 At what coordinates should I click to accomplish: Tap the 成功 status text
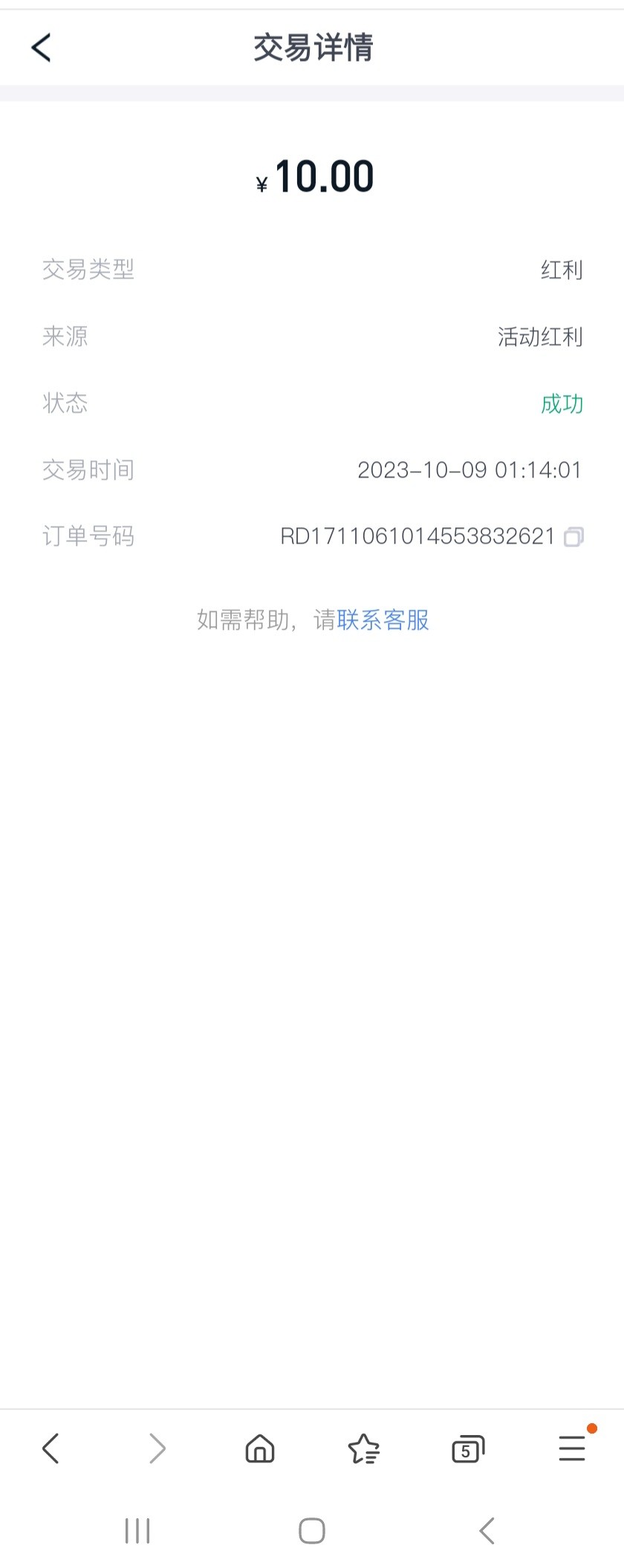[562, 403]
